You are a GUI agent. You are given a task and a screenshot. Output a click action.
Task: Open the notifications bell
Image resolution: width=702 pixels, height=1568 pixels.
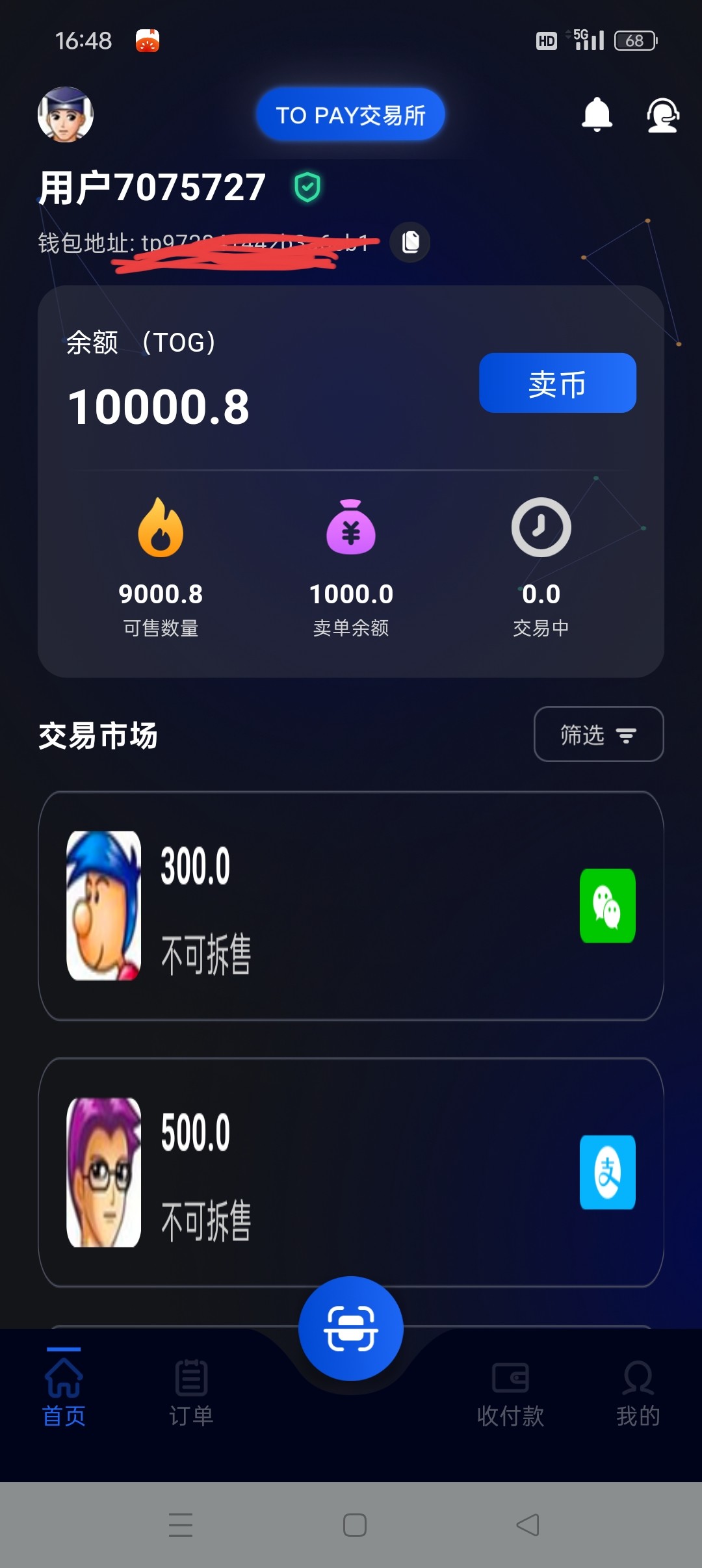pos(596,115)
